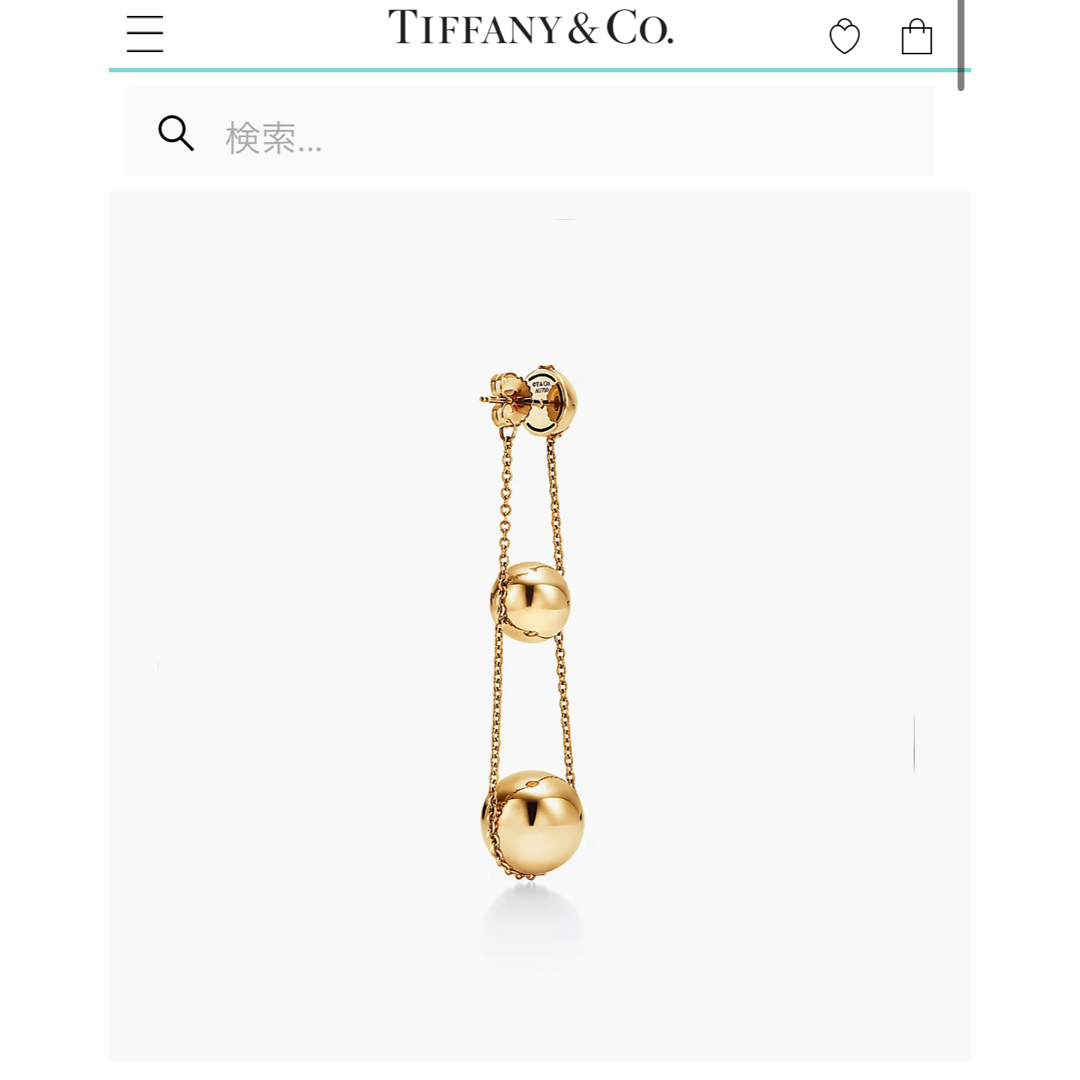Tap the Tiffany & Co. home logo
The image size is (1080, 1080).
[530, 28]
